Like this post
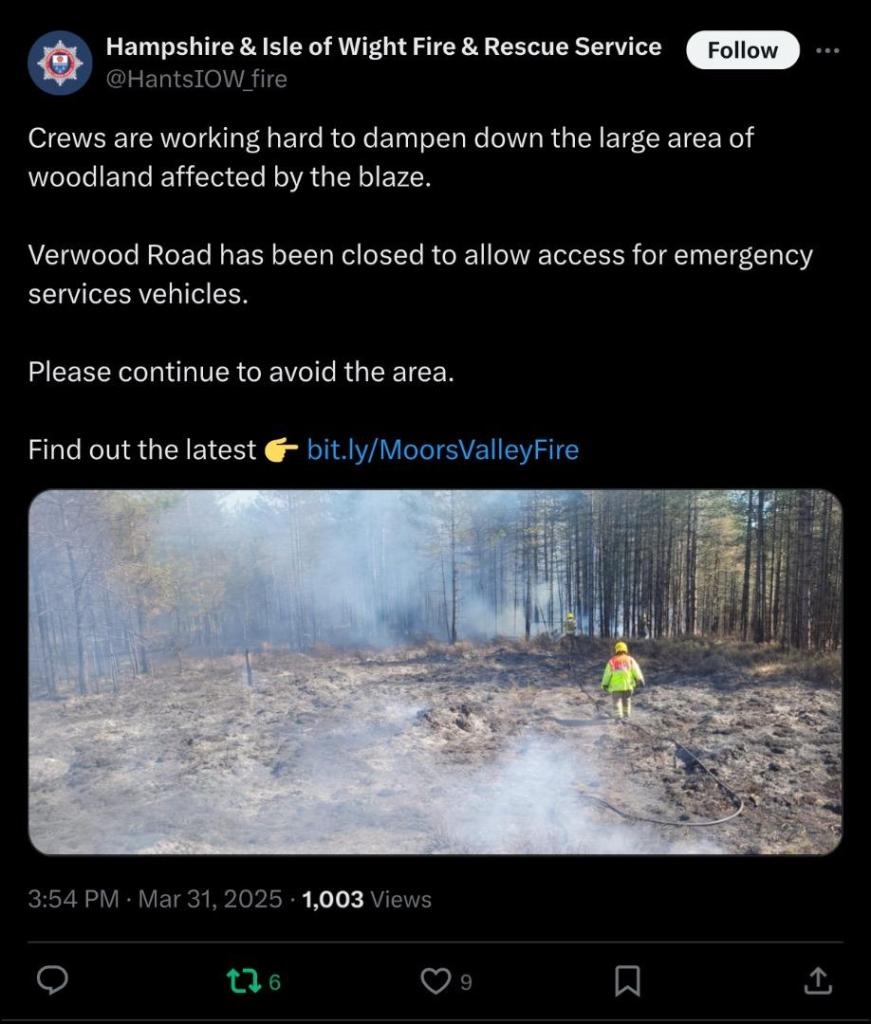This screenshot has height=1024, width=871. coord(435,981)
